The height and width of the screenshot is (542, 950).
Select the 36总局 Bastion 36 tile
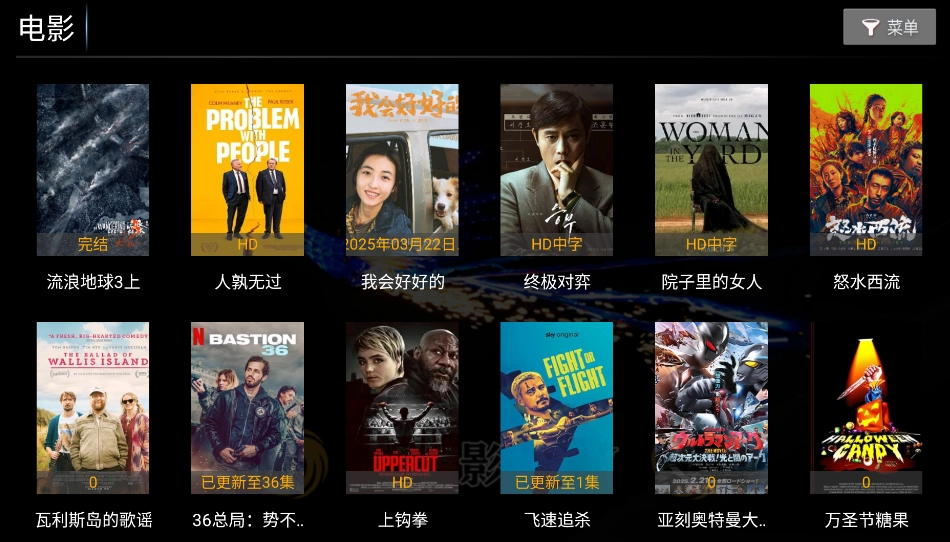point(247,408)
